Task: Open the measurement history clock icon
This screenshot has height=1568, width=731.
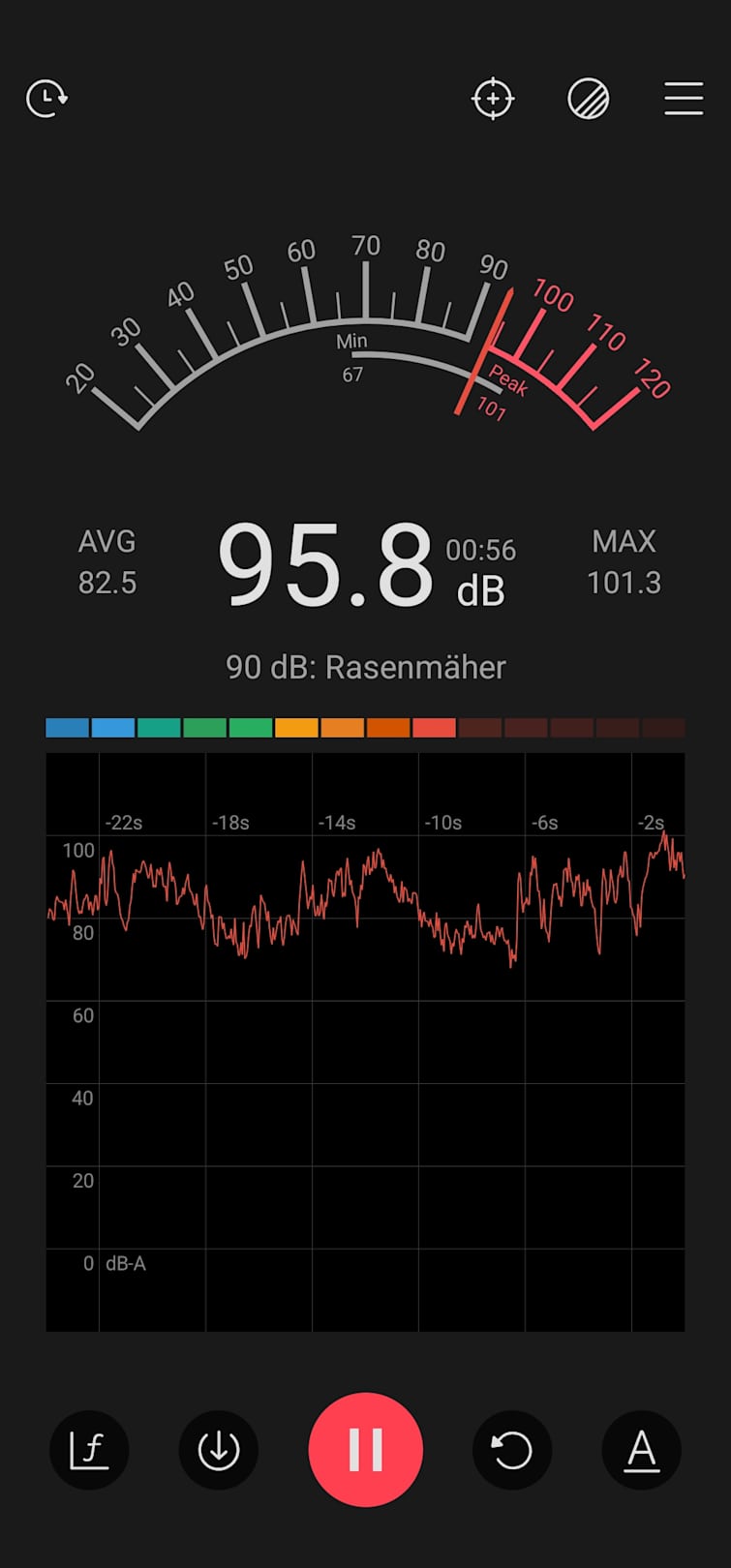Action: tap(46, 99)
